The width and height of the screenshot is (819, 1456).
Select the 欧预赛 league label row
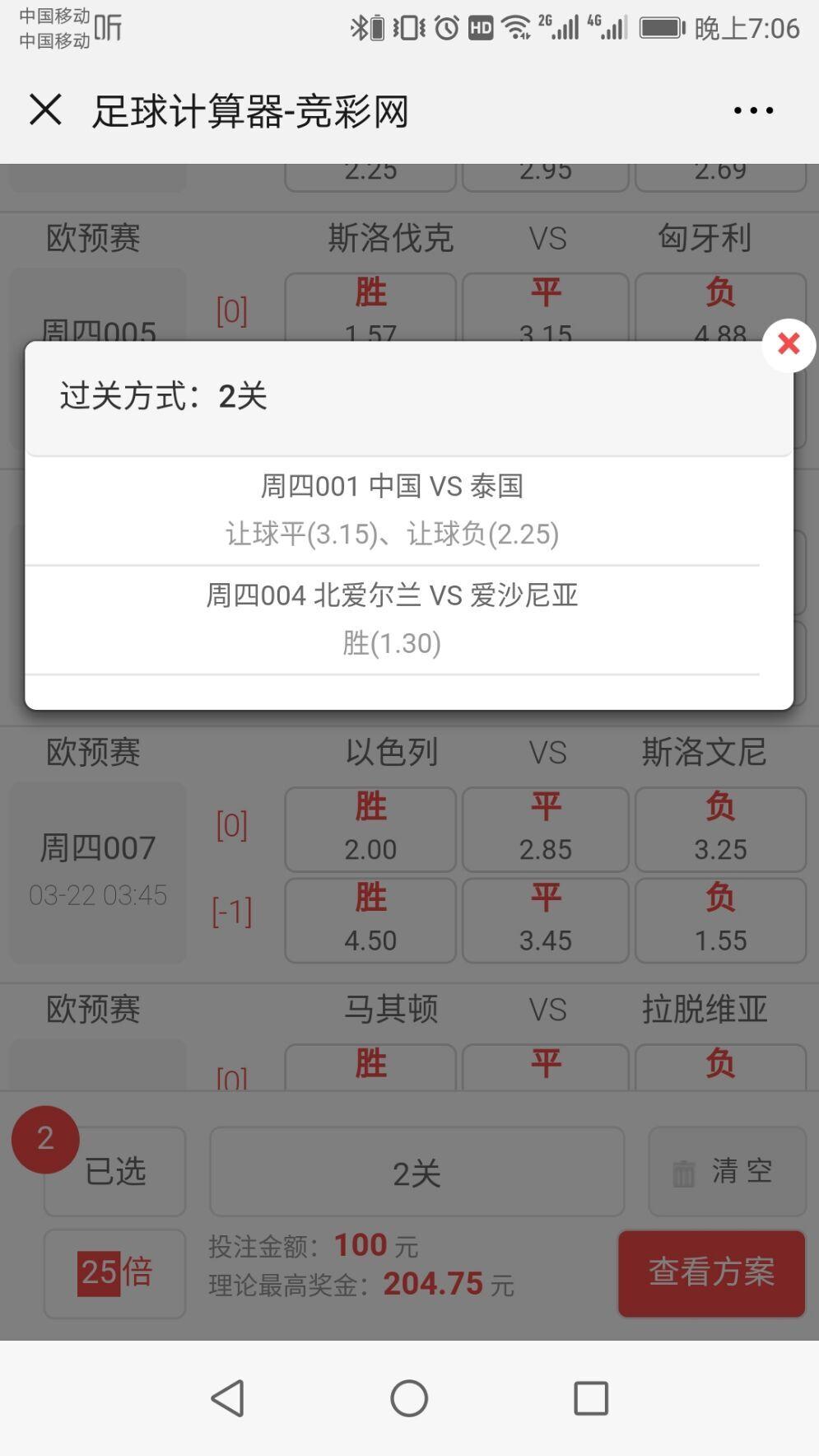[89, 752]
